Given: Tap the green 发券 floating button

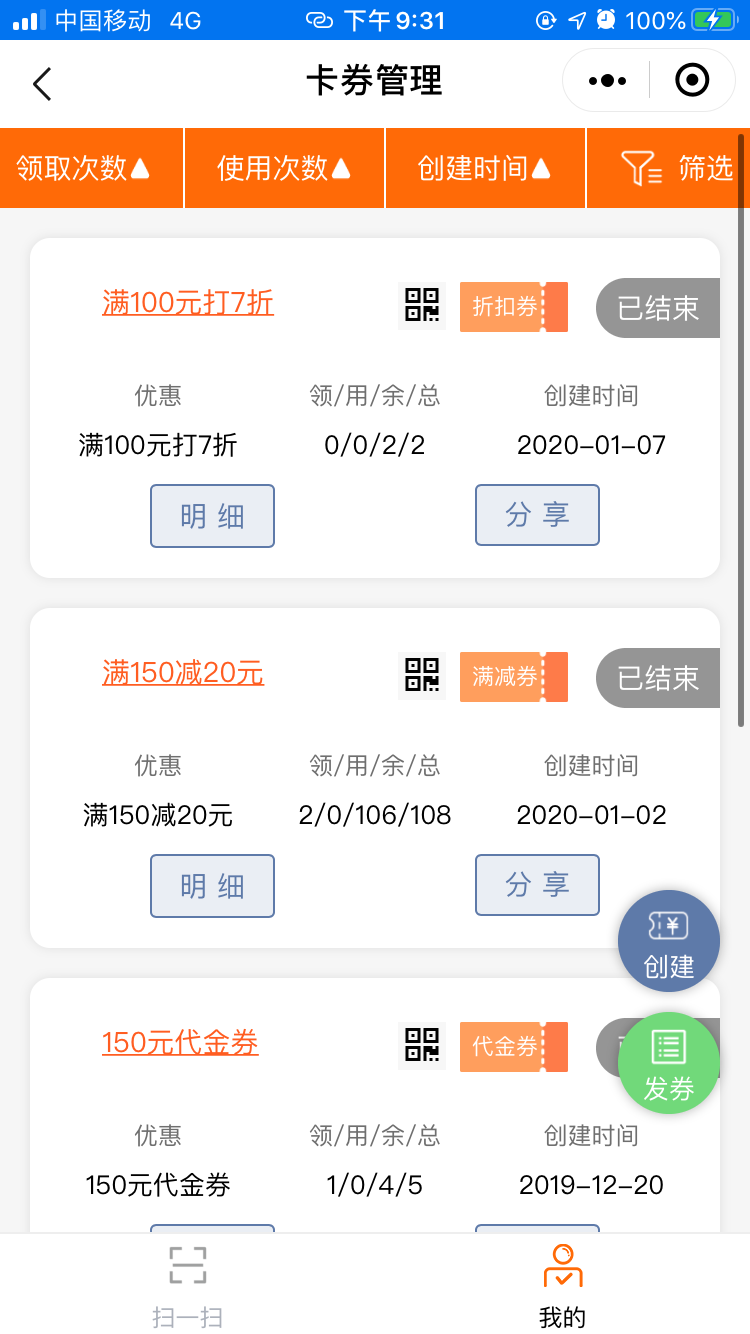Looking at the screenshot, I should click(x=669, y=1063).
